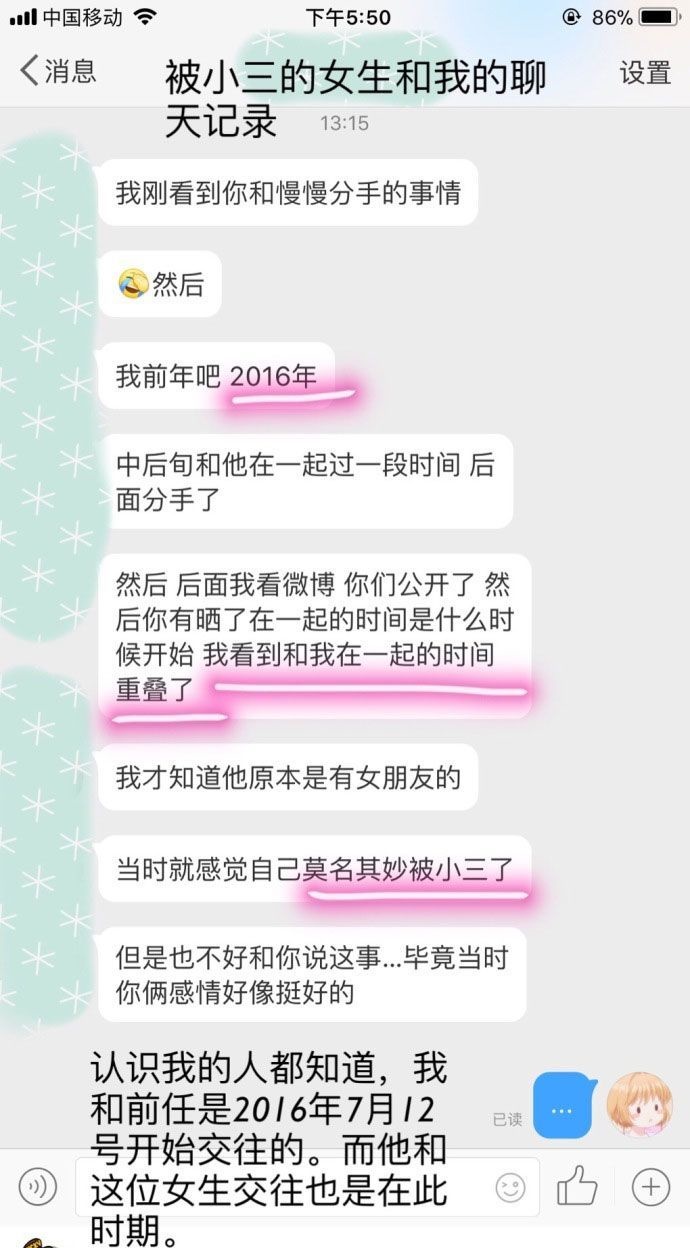Open the cartoon girl avatar profile
Viewport: 690px width, 1248px height.
point(640,1104)
